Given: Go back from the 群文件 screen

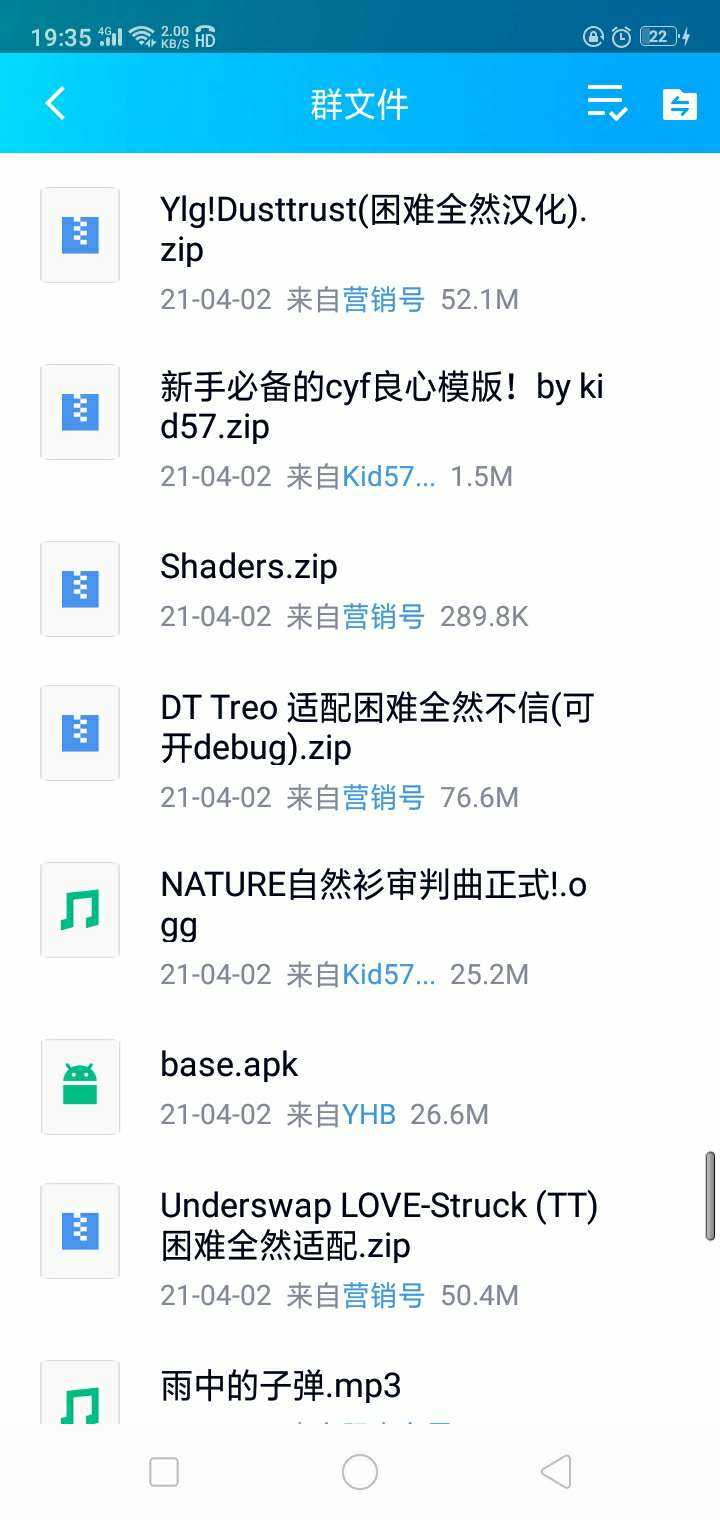Looking at the screenshot, I should 55,104.
